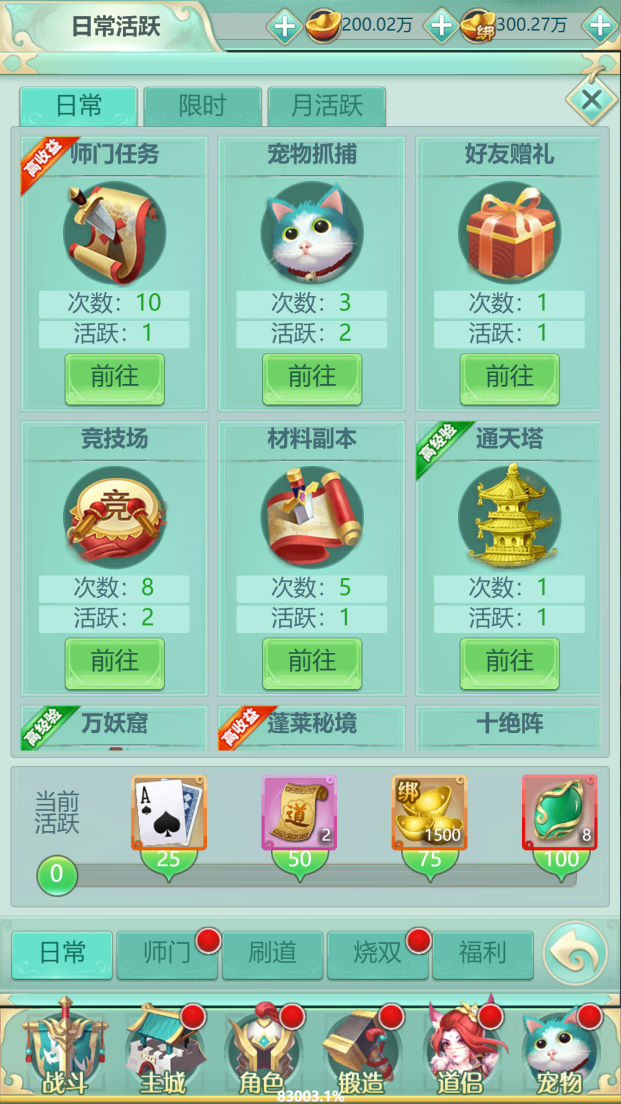Select the 刷道 tab
Viewport: 621px width, 1104px height.
pyautogui.click(x=272, y=955)
